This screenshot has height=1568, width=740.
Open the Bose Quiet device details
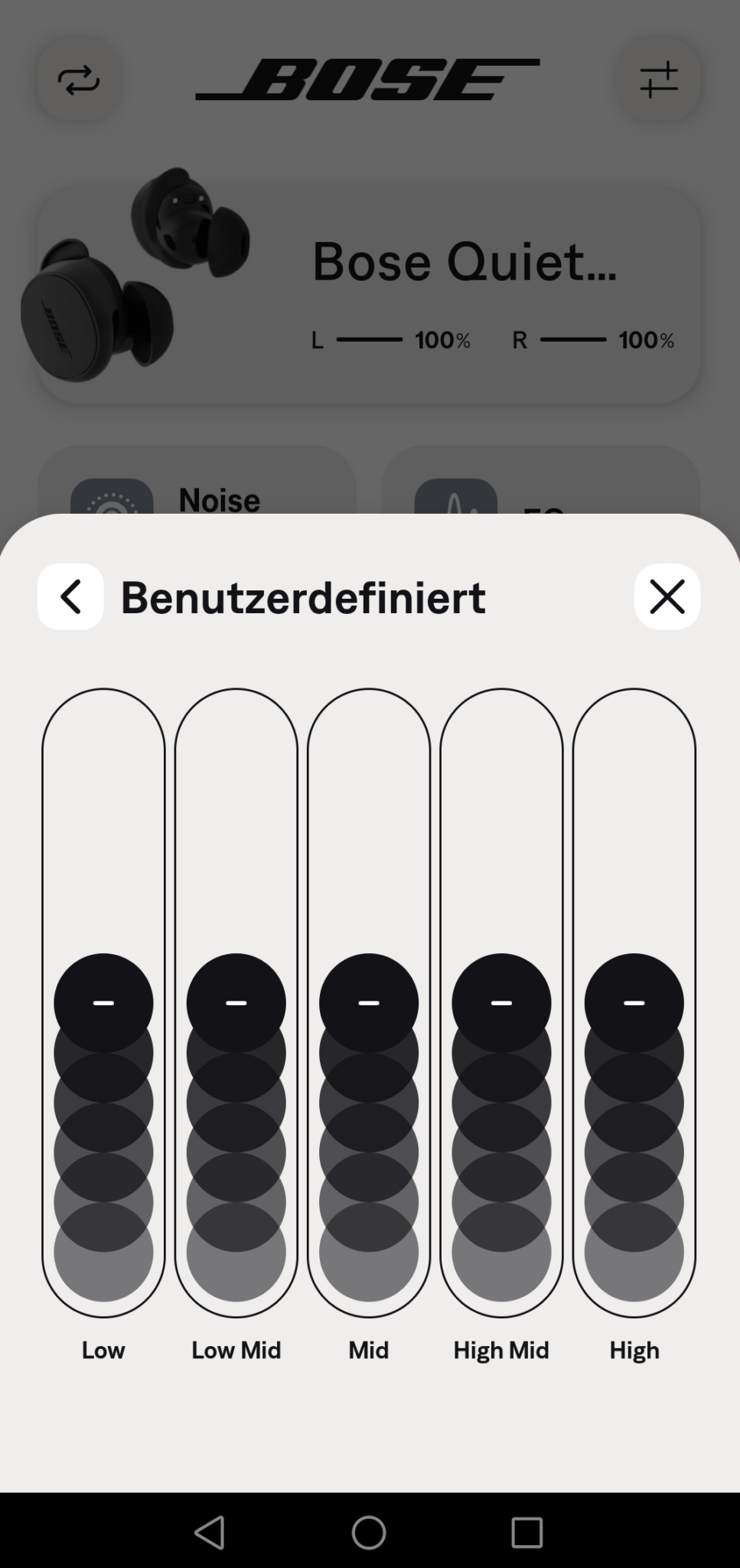[464, 263]
